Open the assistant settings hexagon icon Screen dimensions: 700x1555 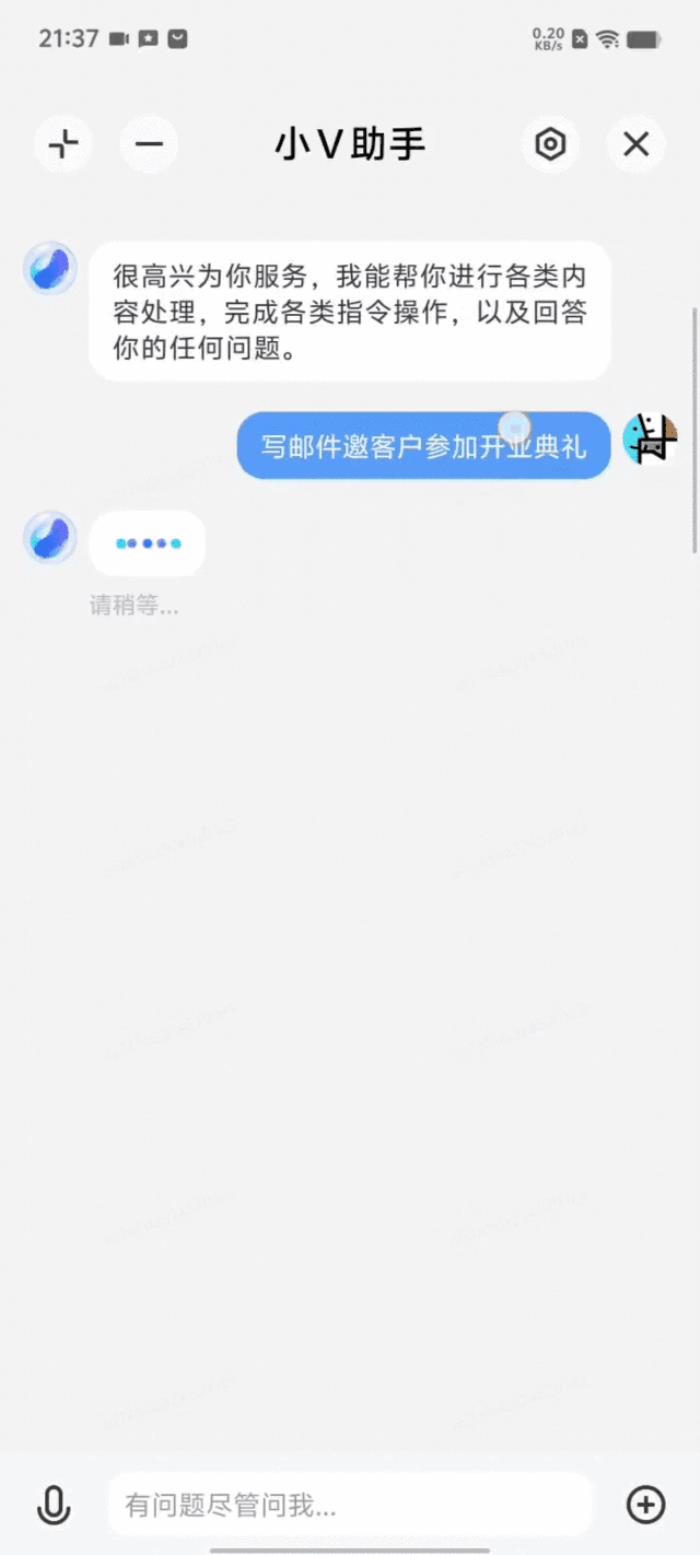[x=550, y=145]
